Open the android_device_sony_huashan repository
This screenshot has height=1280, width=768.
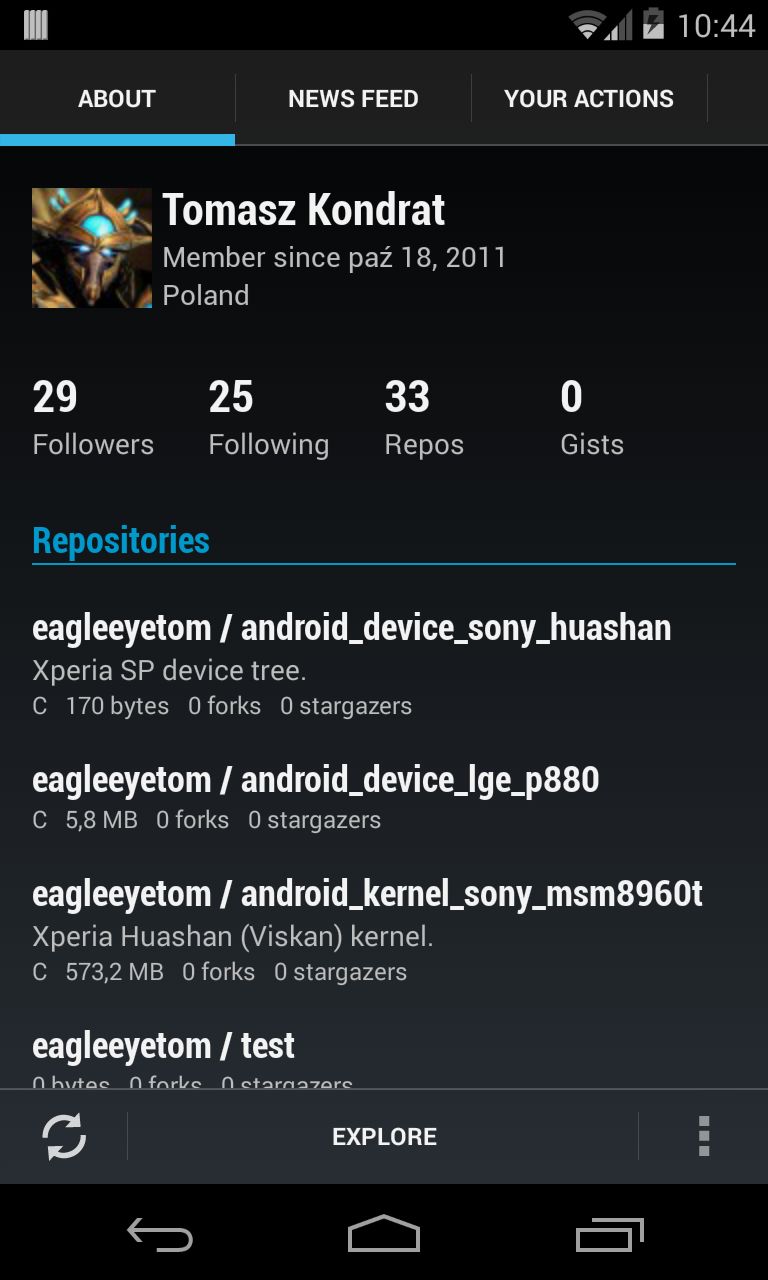[x=352, y=664]
